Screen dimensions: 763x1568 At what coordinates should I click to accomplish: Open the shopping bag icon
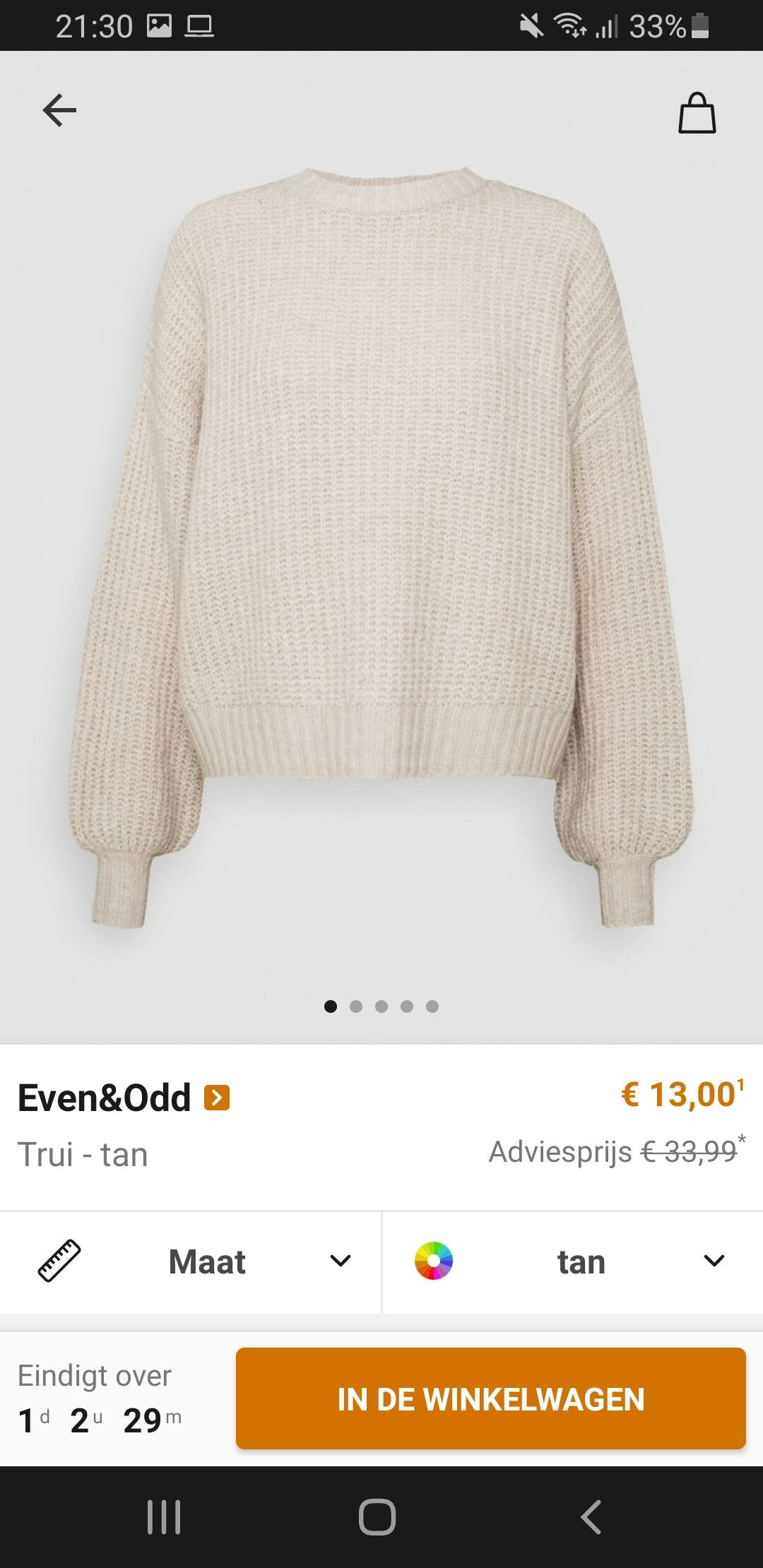(697, 113)
